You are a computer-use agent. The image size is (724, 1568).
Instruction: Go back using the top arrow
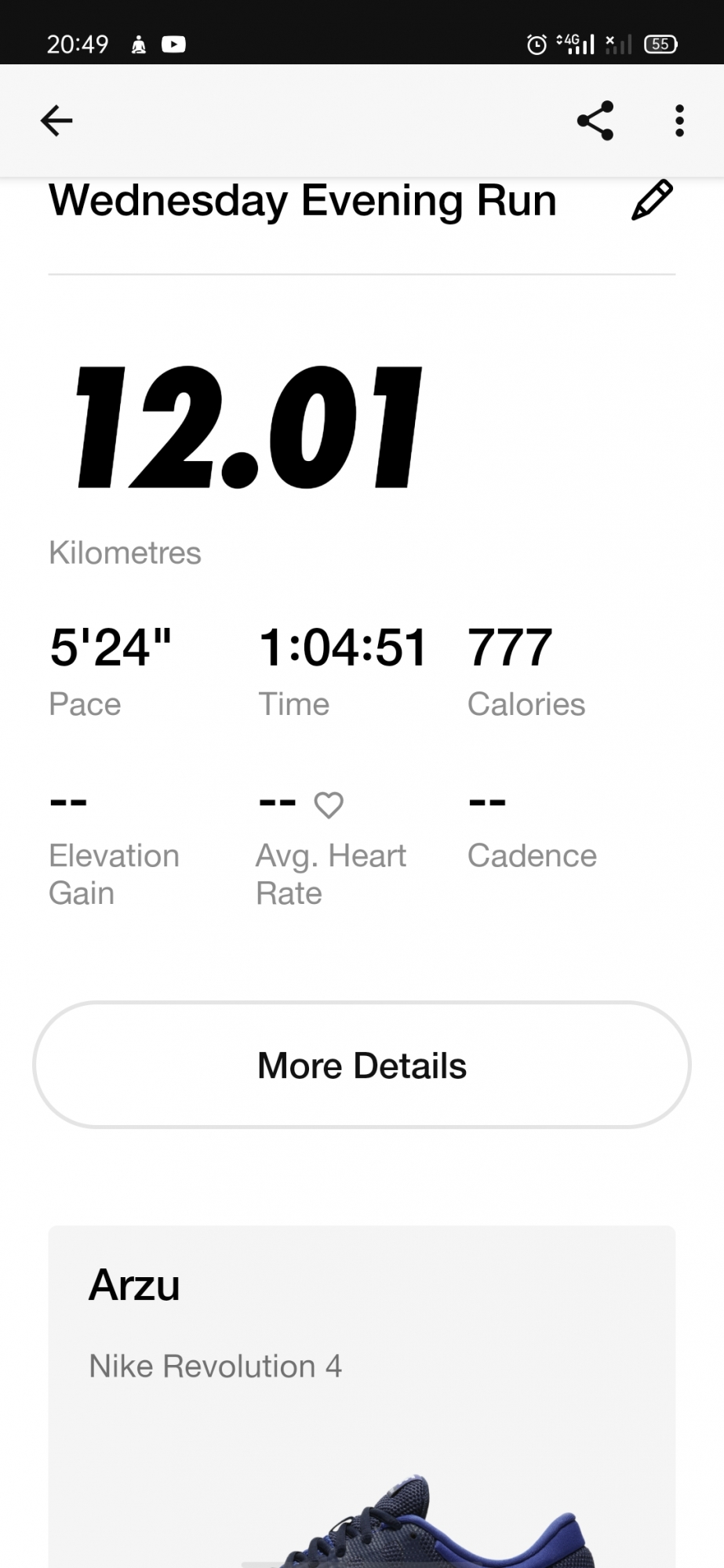pyautogui.click(x=56, y=121)
